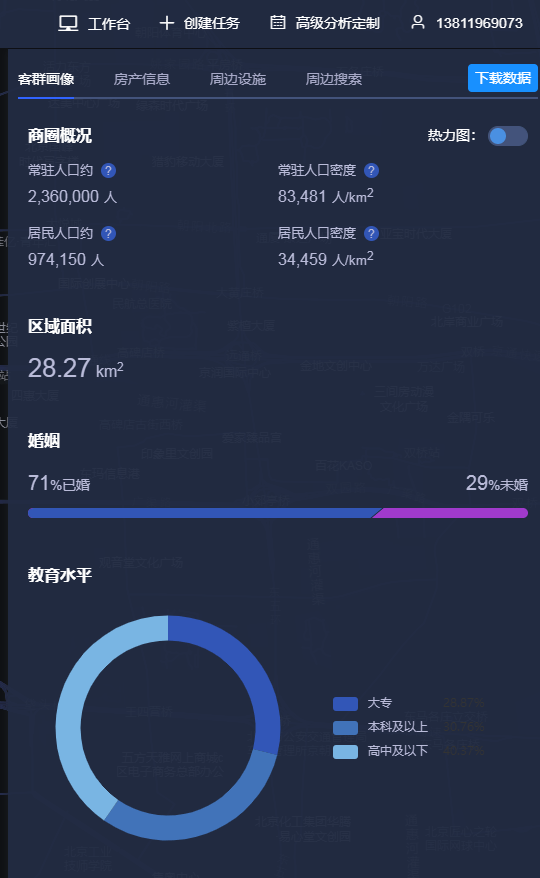Switch to the 周边设施 tab
The image size is (540, 878).
[x=238, y=79]
